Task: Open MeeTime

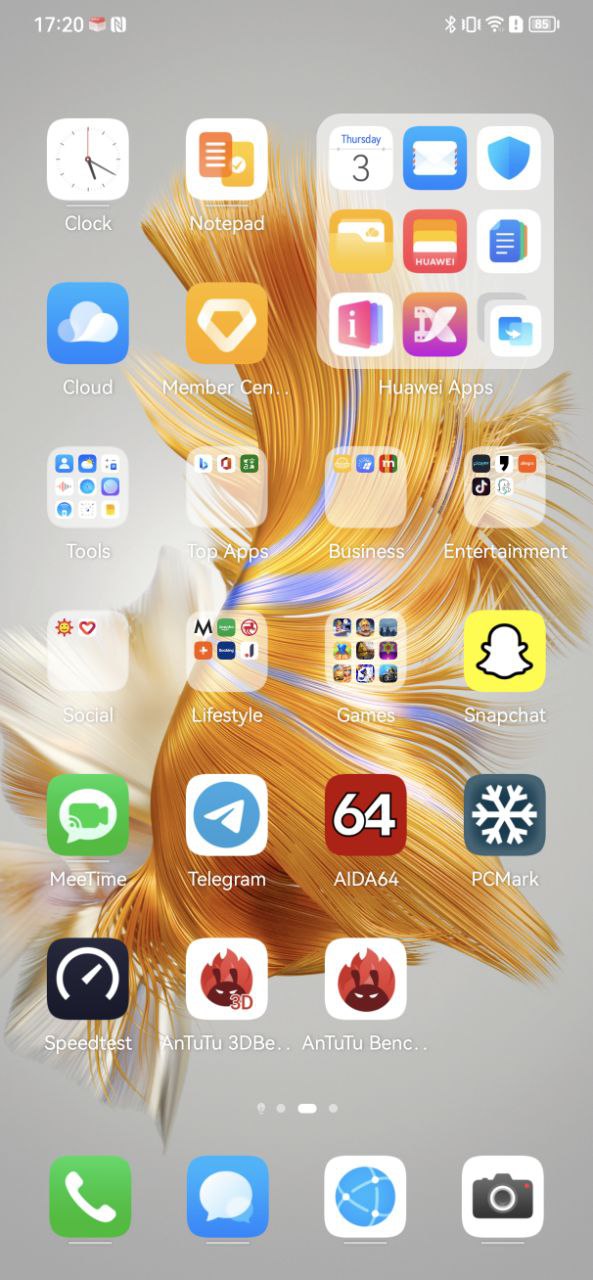Action: (x=88, y=815)
